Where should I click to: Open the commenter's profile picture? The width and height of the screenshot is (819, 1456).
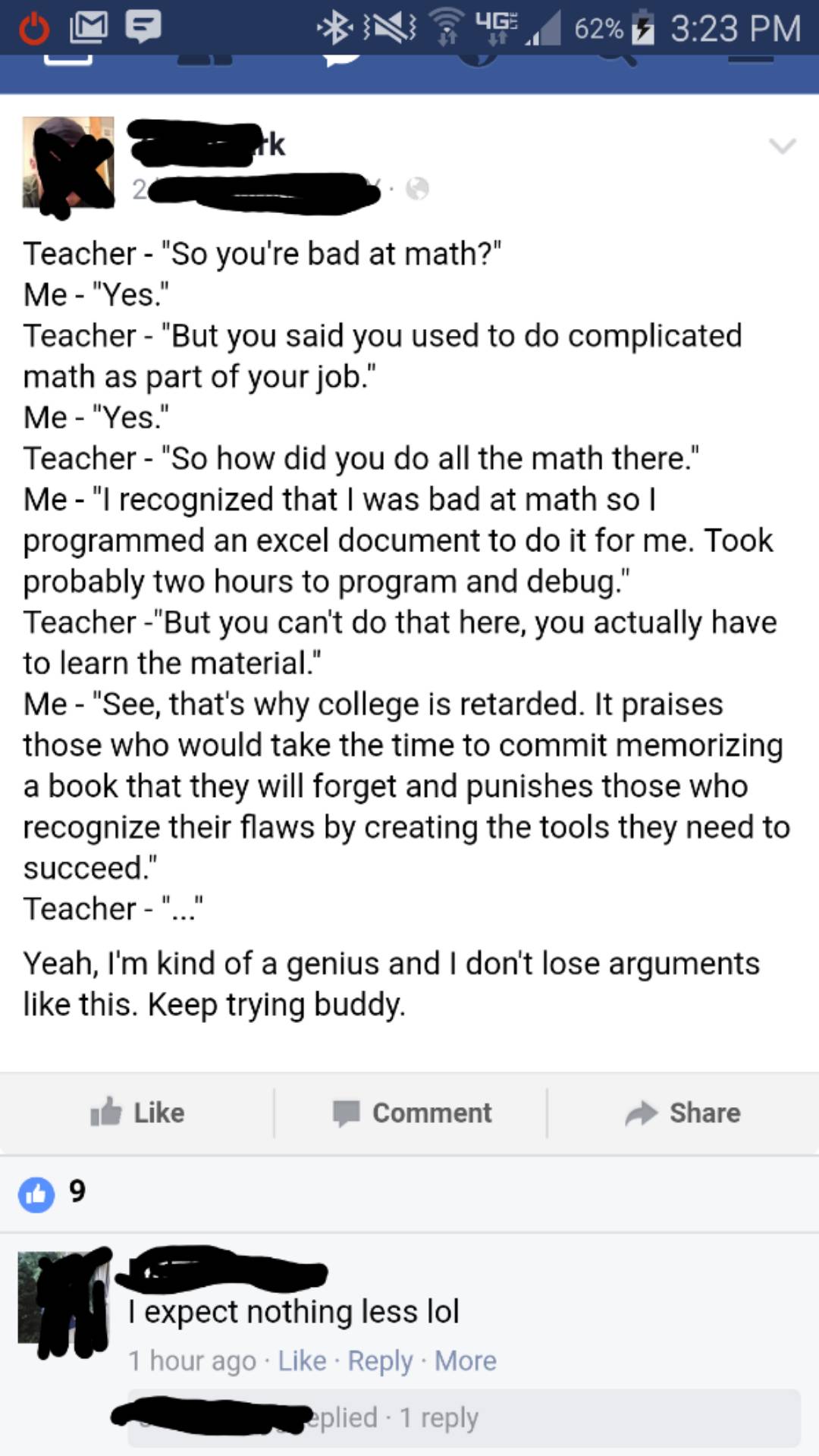tap(64, 1298)
